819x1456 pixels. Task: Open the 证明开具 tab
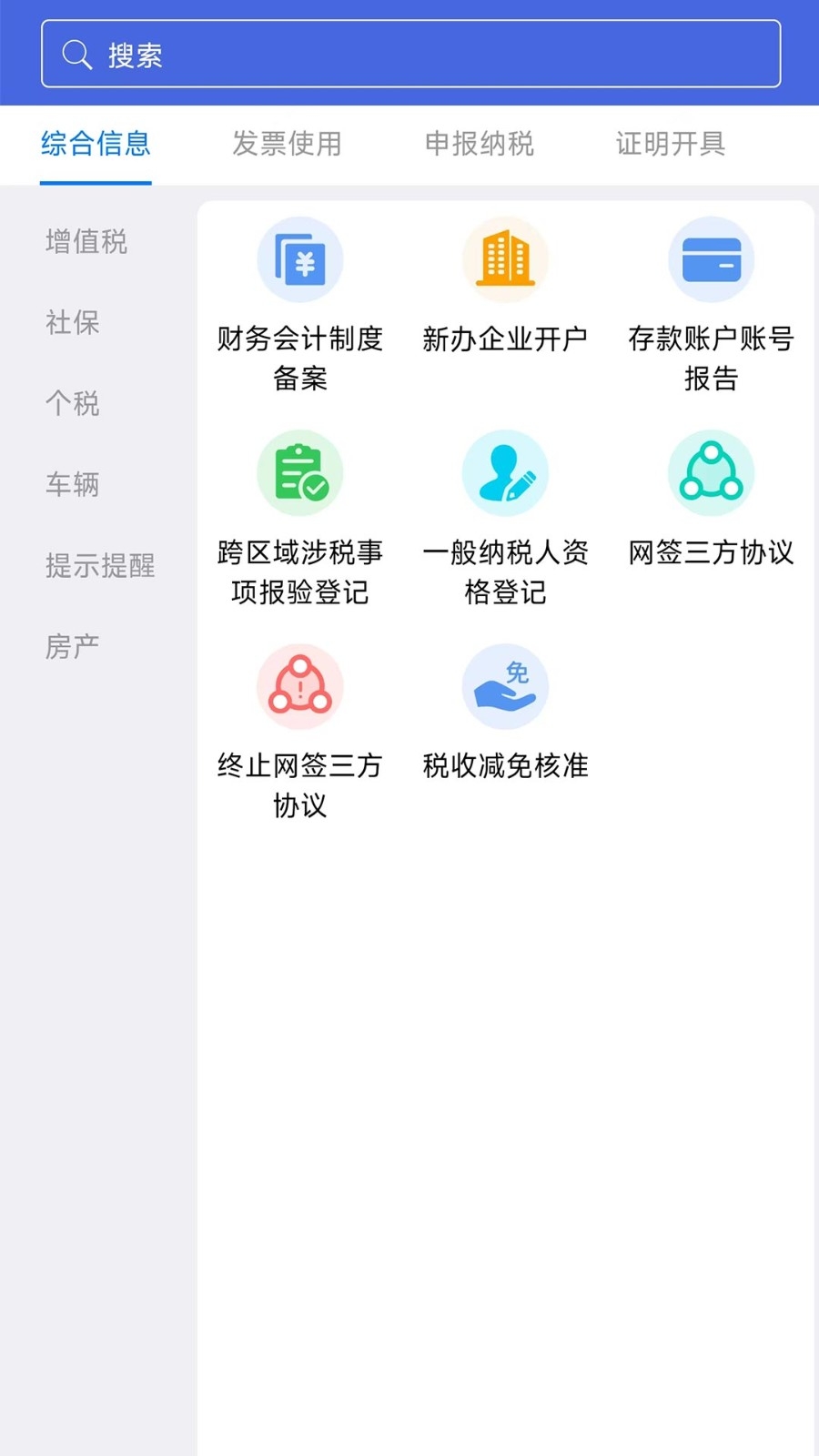[x=671, y=144]
